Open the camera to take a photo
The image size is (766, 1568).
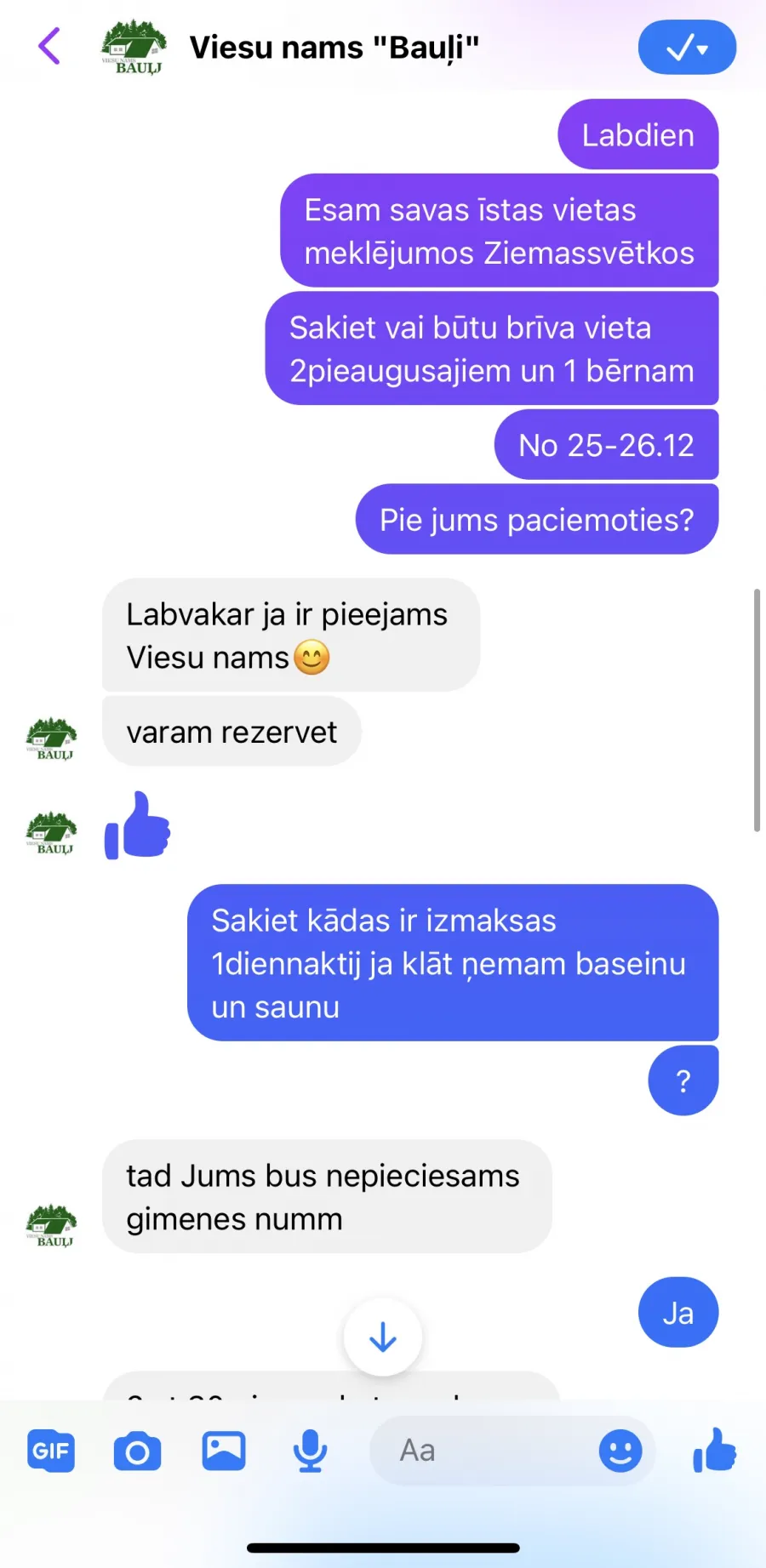point(137,1451)
